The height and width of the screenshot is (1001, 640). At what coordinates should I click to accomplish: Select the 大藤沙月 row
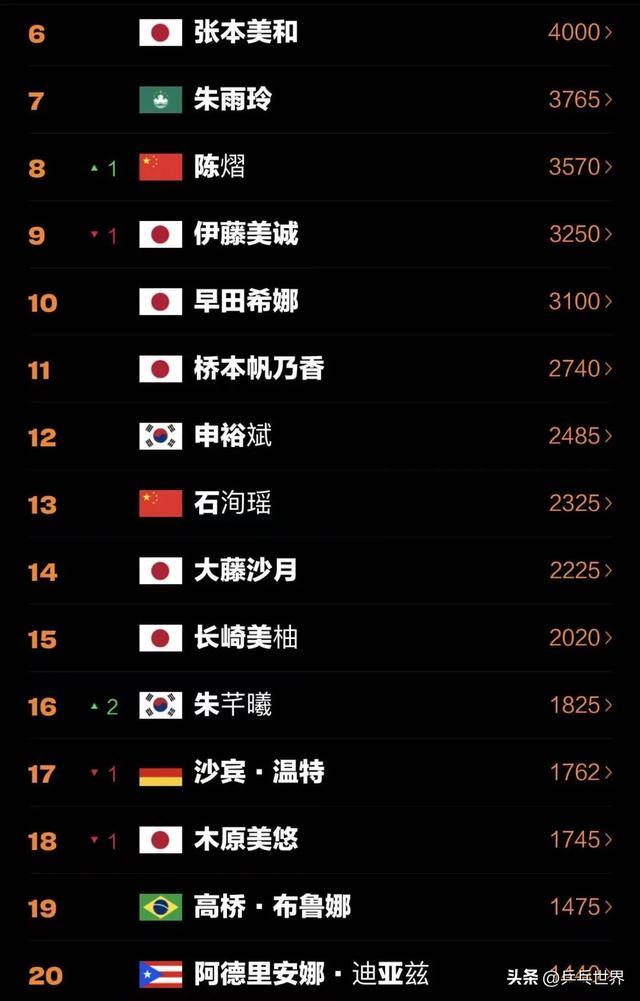[x=245, y=570]
